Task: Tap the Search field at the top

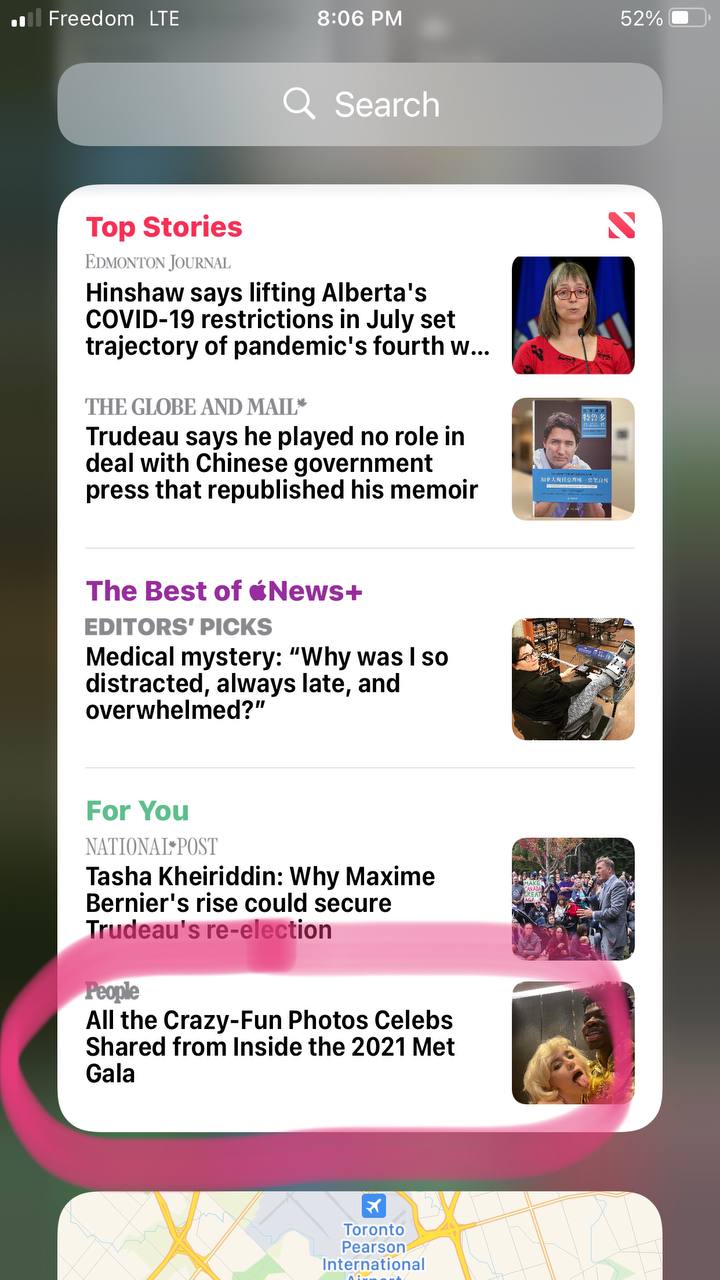Action: point(360,104)
